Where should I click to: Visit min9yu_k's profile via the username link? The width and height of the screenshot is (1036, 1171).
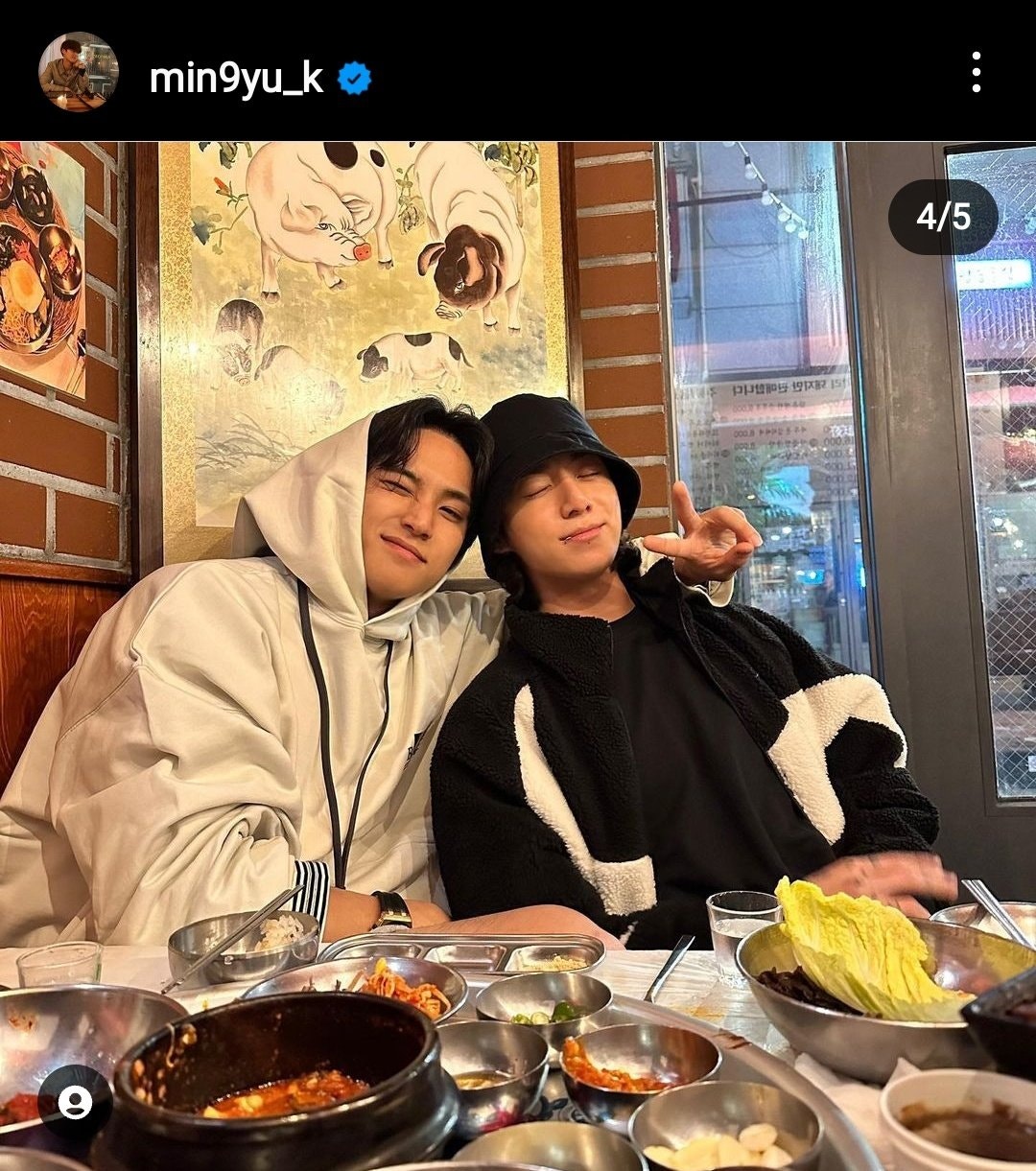pyautogui.click(x=237, y=76)
